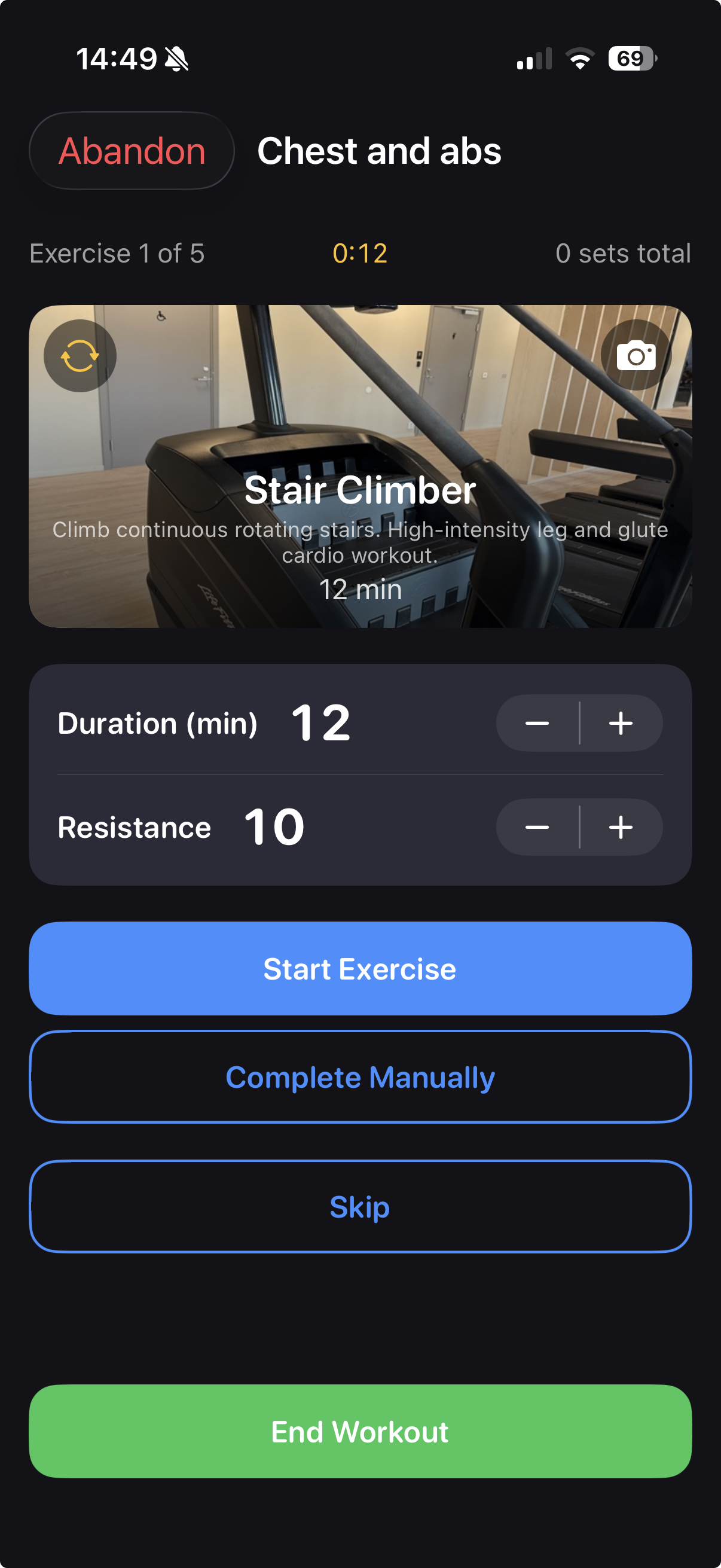Select the Chest and abs workout title
The width and height of the screenshot is (721, 1568).
tap(379, 151)
